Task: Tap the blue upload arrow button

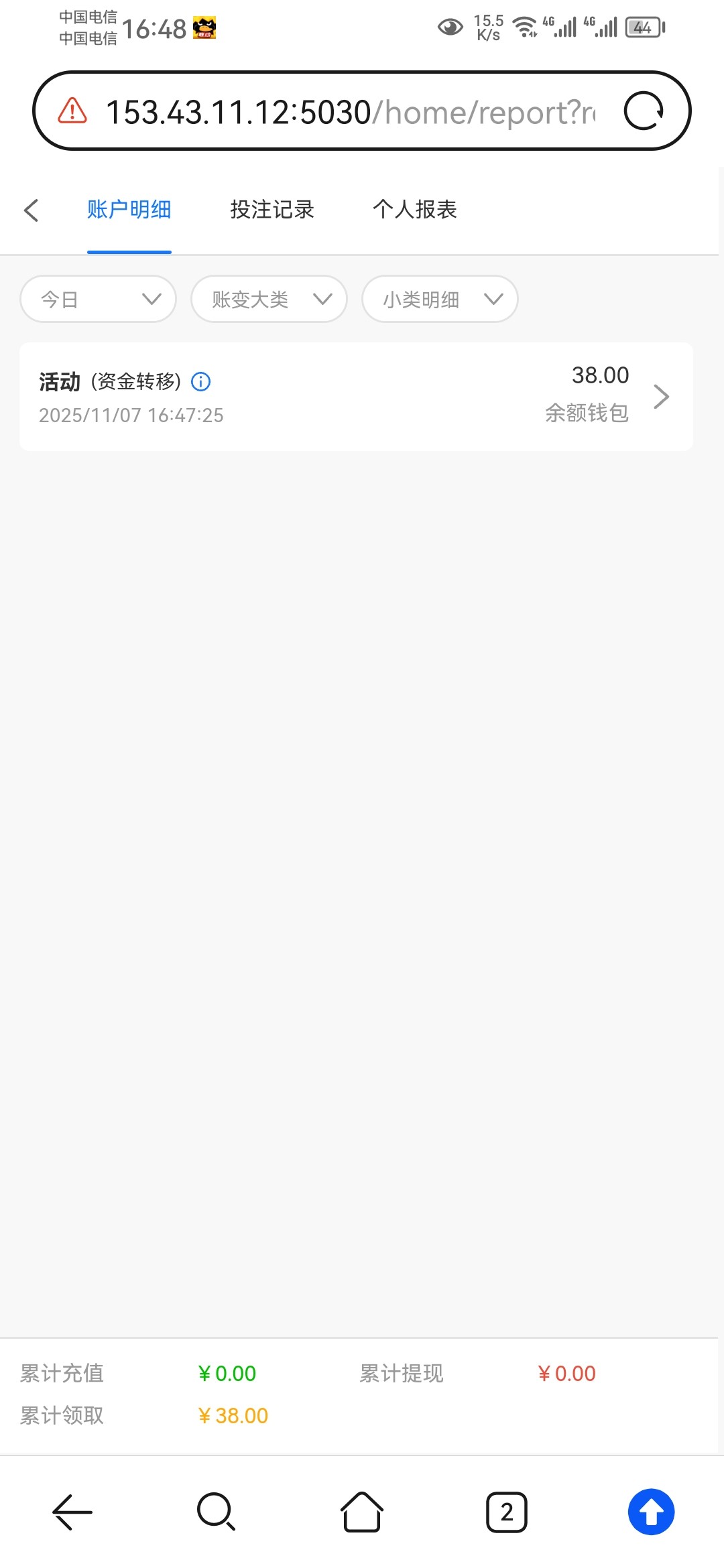Action: point(651,1512)
